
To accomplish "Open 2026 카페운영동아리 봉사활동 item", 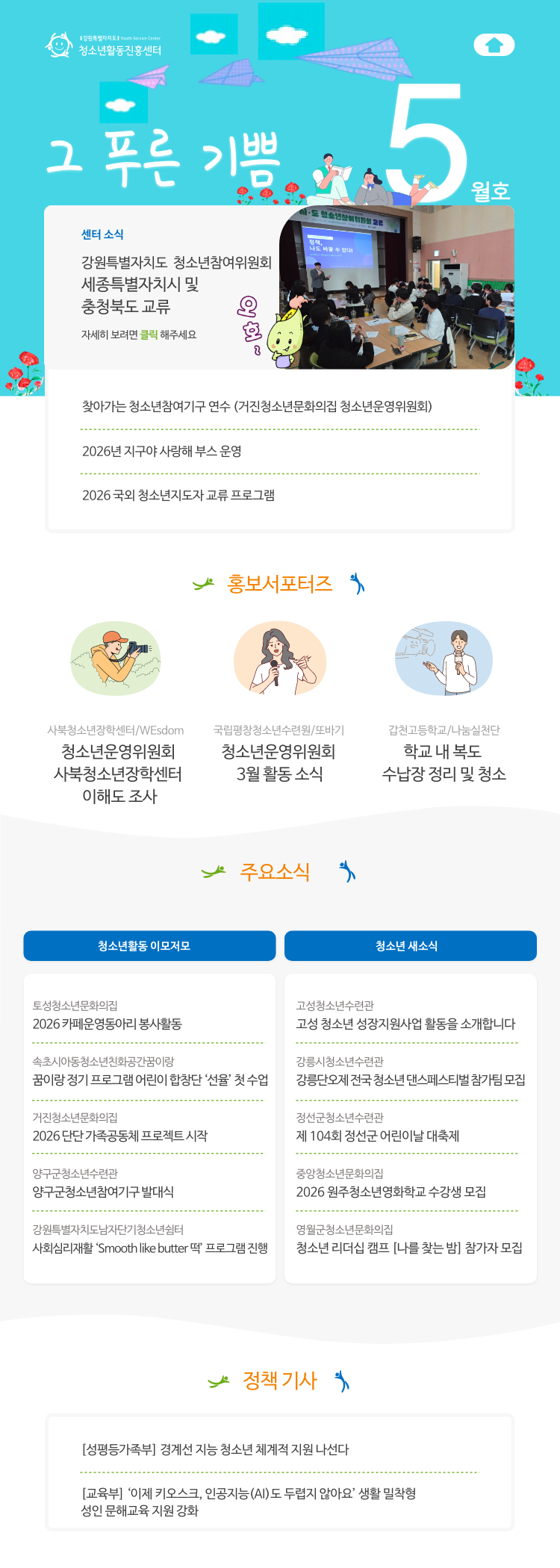I will coord(108,1024).
